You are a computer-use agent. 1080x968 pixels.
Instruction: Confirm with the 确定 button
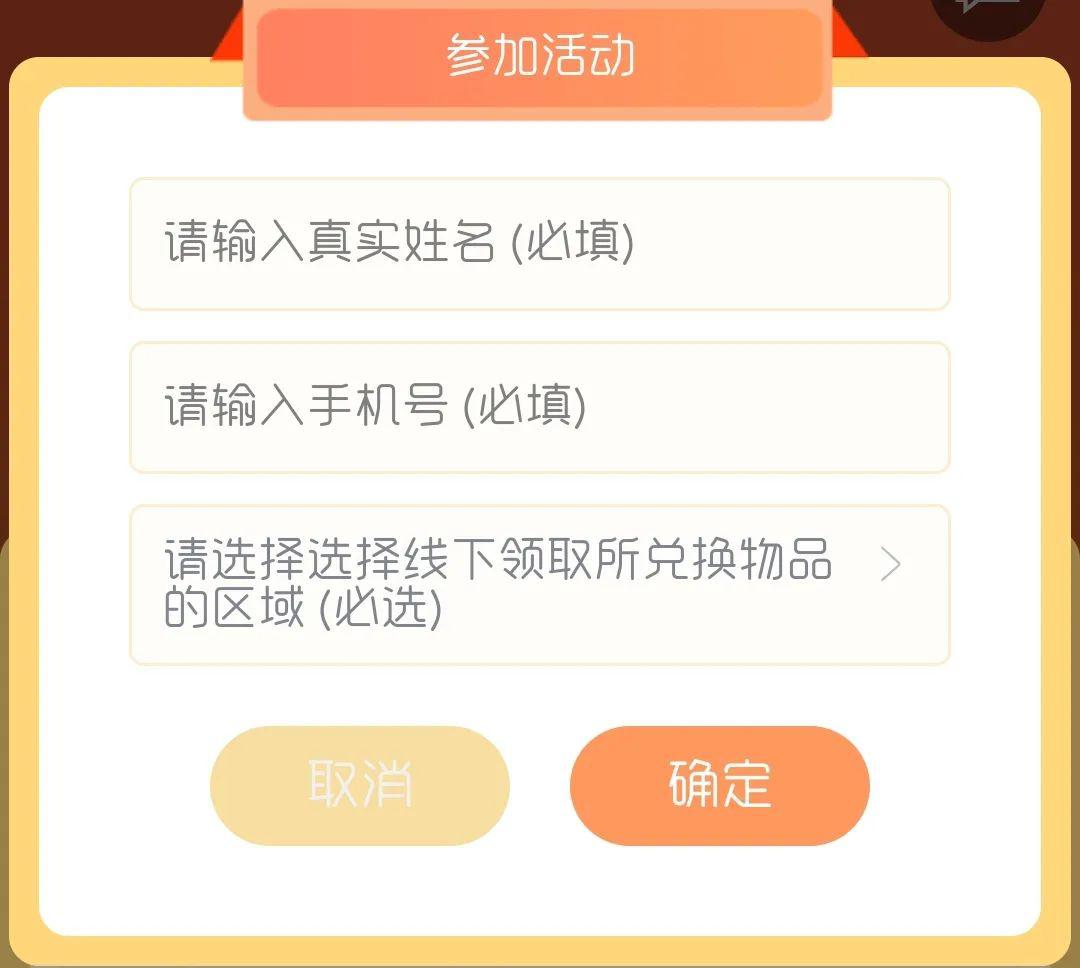(x=719, y=785)
